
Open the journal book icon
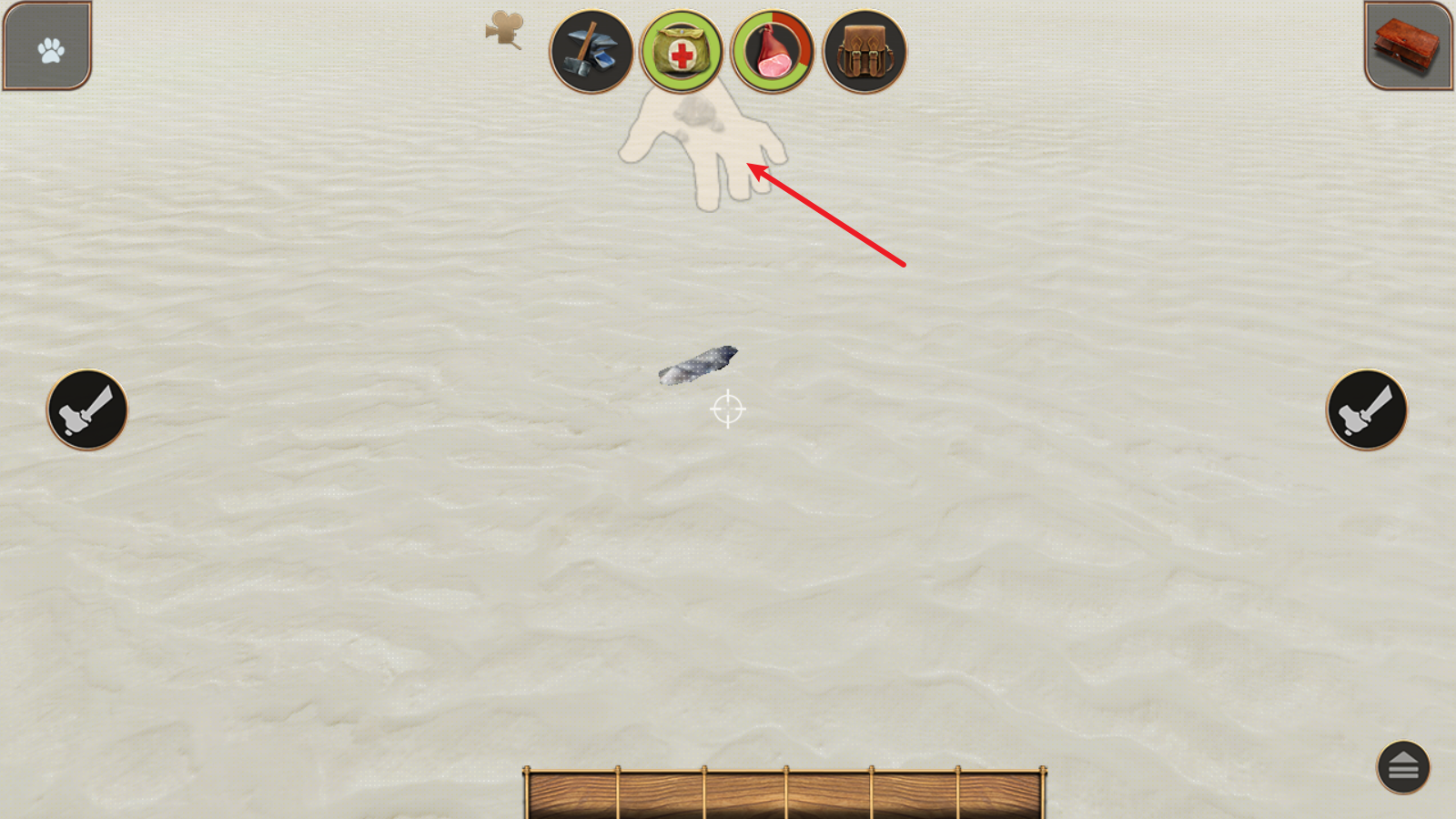click(x=1408, y=46)
